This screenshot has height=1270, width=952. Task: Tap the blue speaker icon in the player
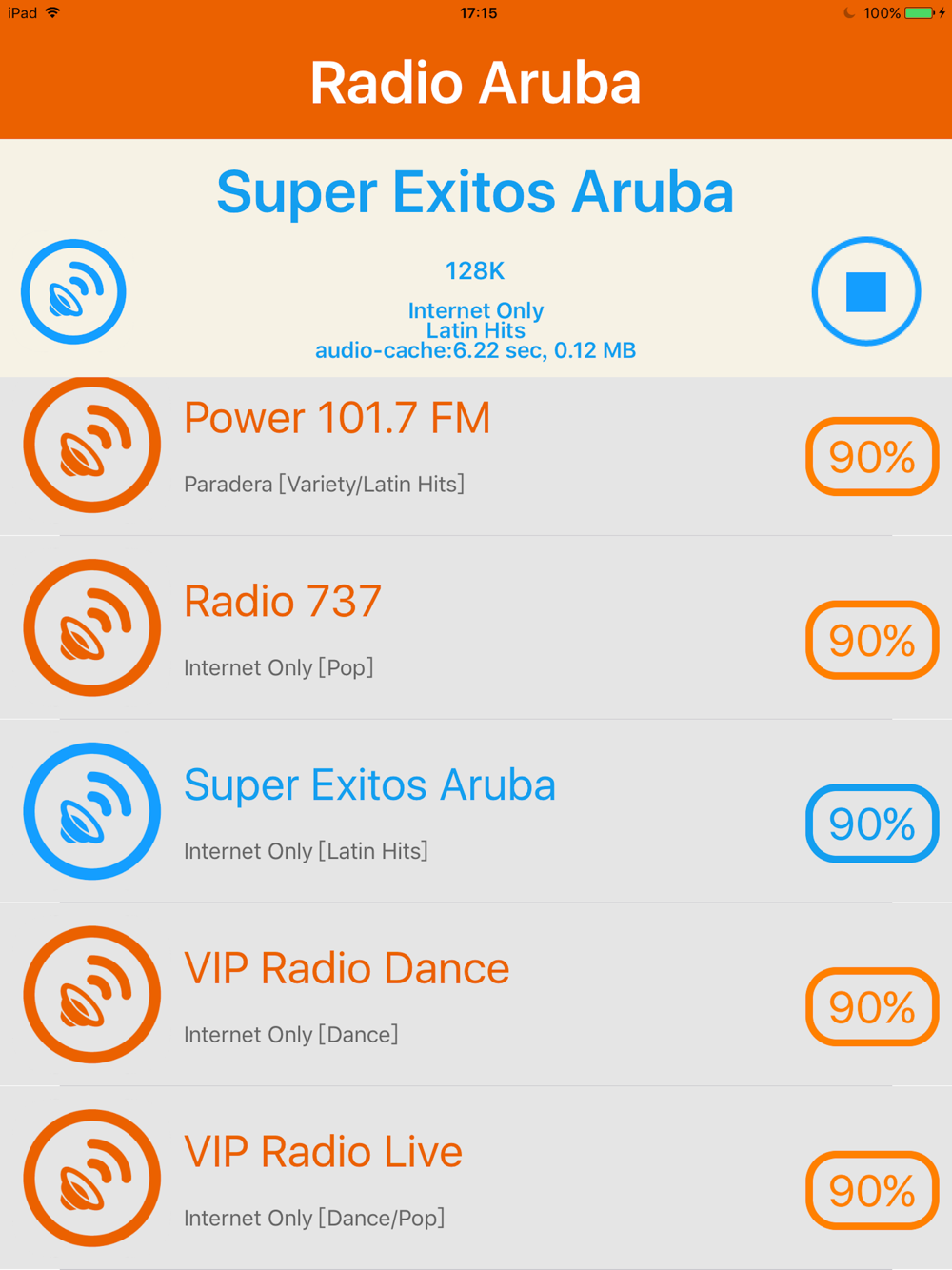click(x=74, y=291)
